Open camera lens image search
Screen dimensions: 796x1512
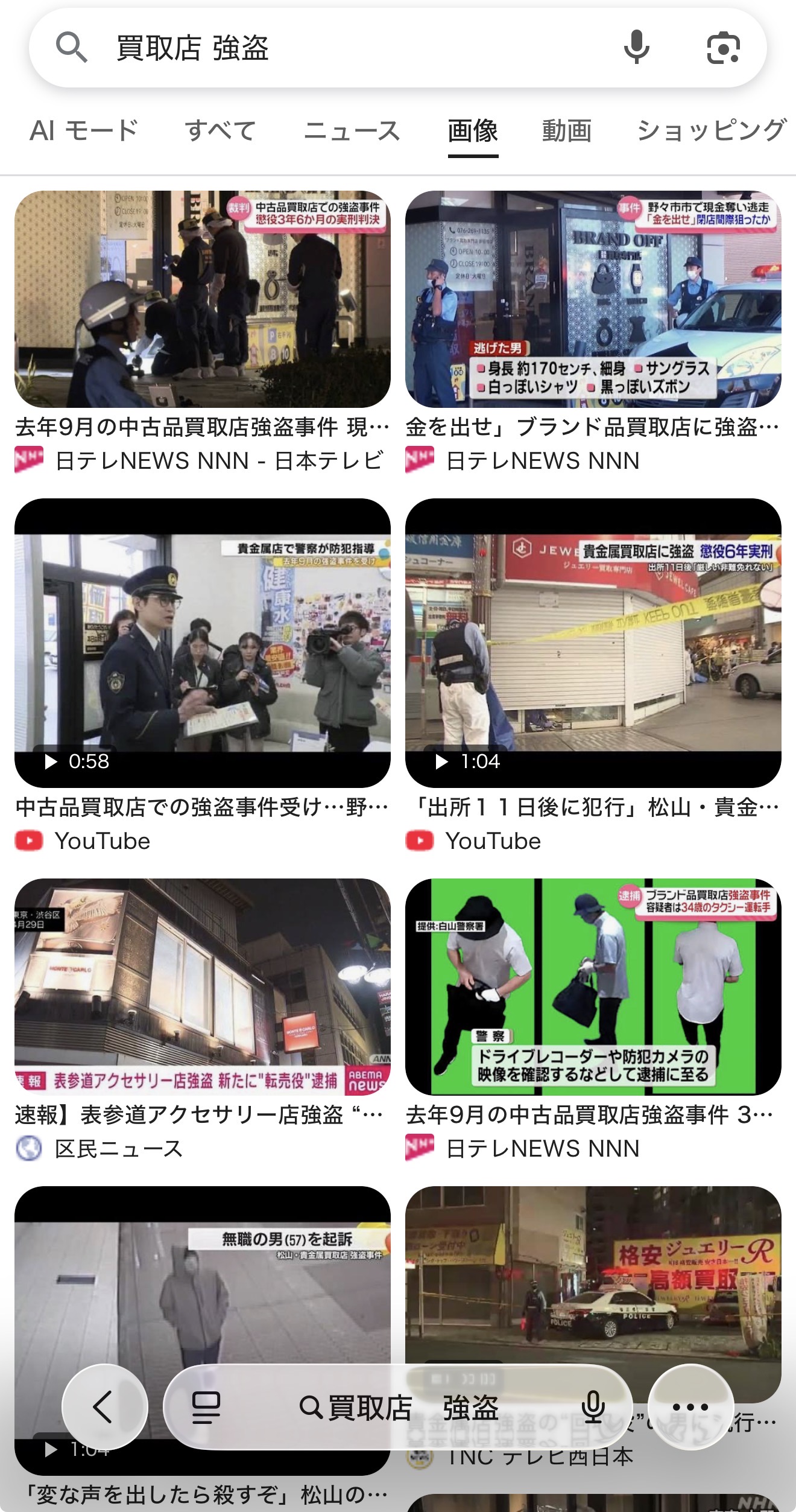click(x=722, y=48)
